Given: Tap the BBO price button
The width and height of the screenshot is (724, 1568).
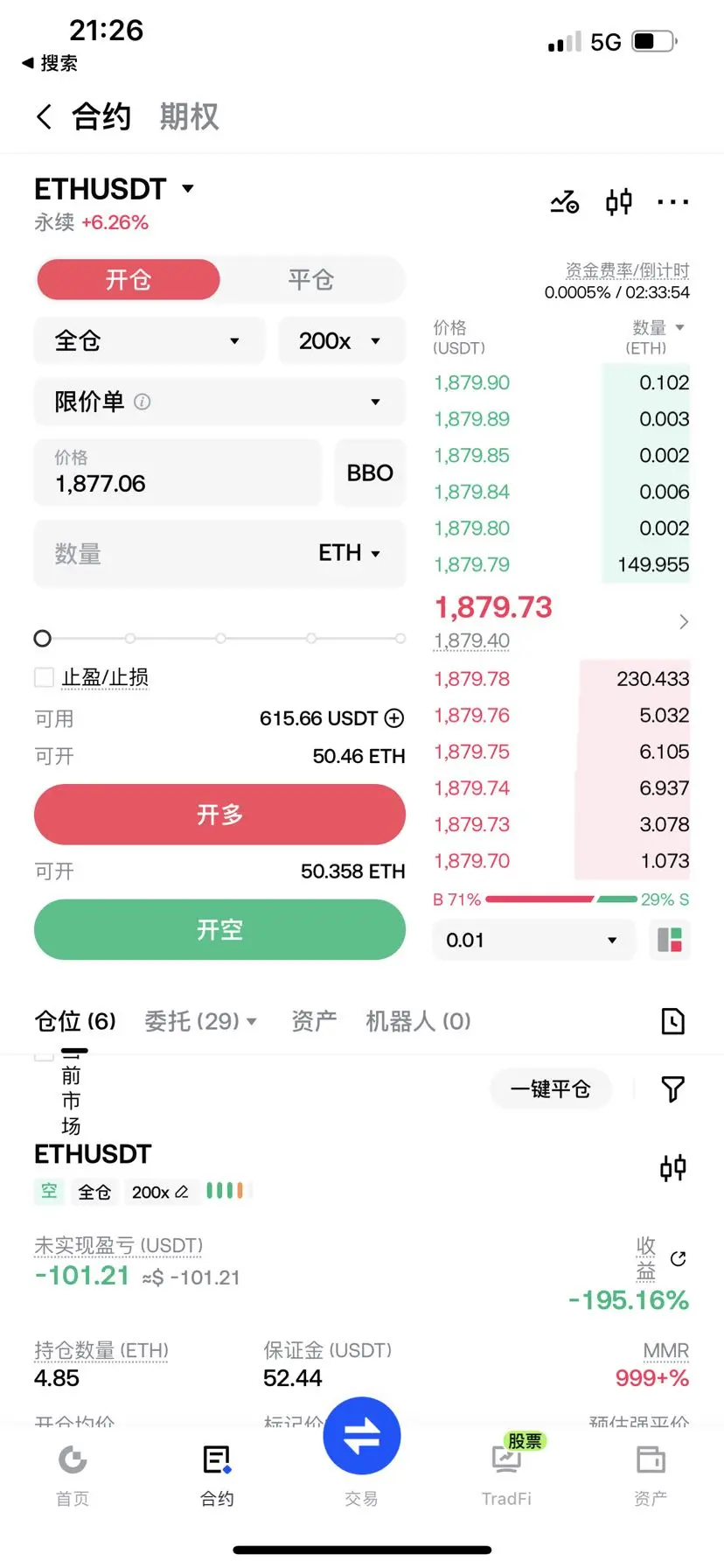Looking at the screenshot, I should 370,472.
